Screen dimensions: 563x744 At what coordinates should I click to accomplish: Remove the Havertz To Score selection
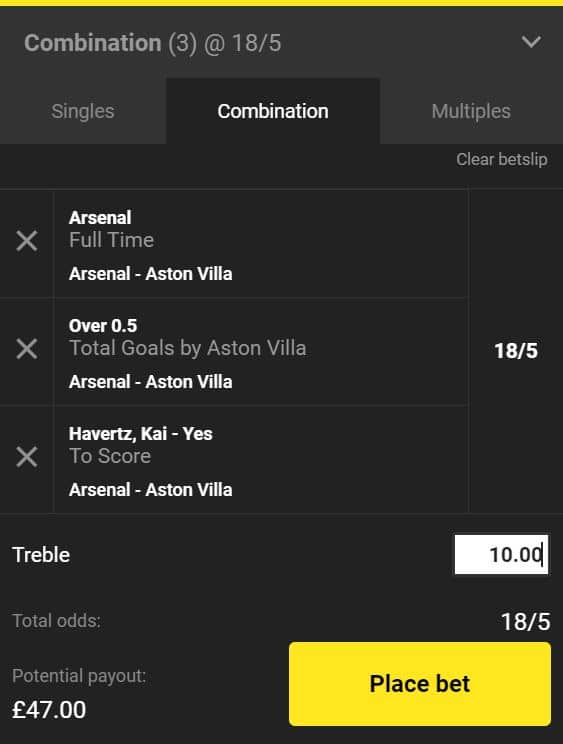[x=27, y=457]
